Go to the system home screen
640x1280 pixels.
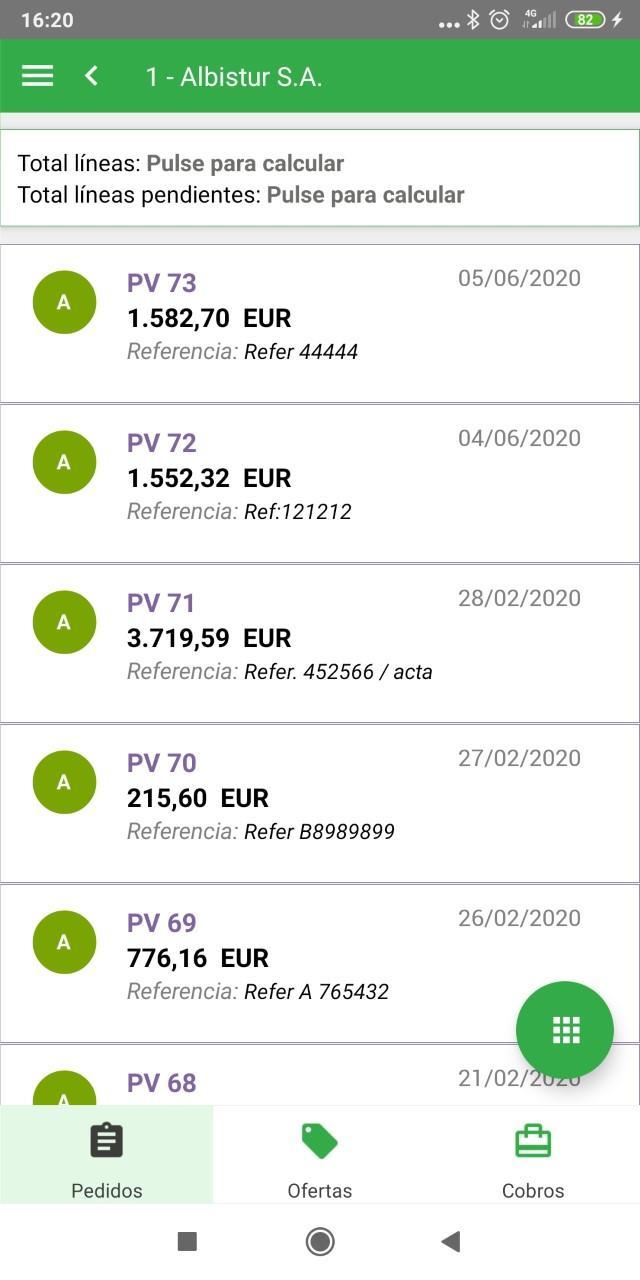click(320, 1242)
